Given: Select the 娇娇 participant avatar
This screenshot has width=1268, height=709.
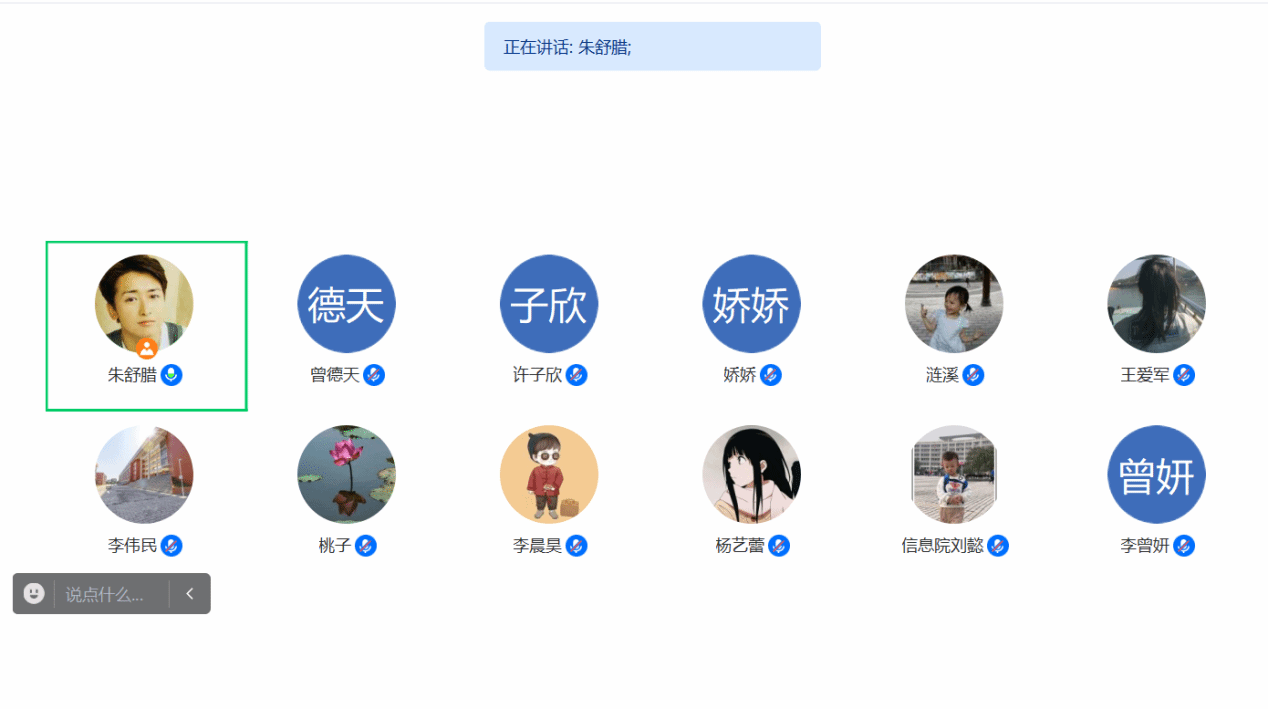Looking at the screenshot, I should [x=751, y=304].
